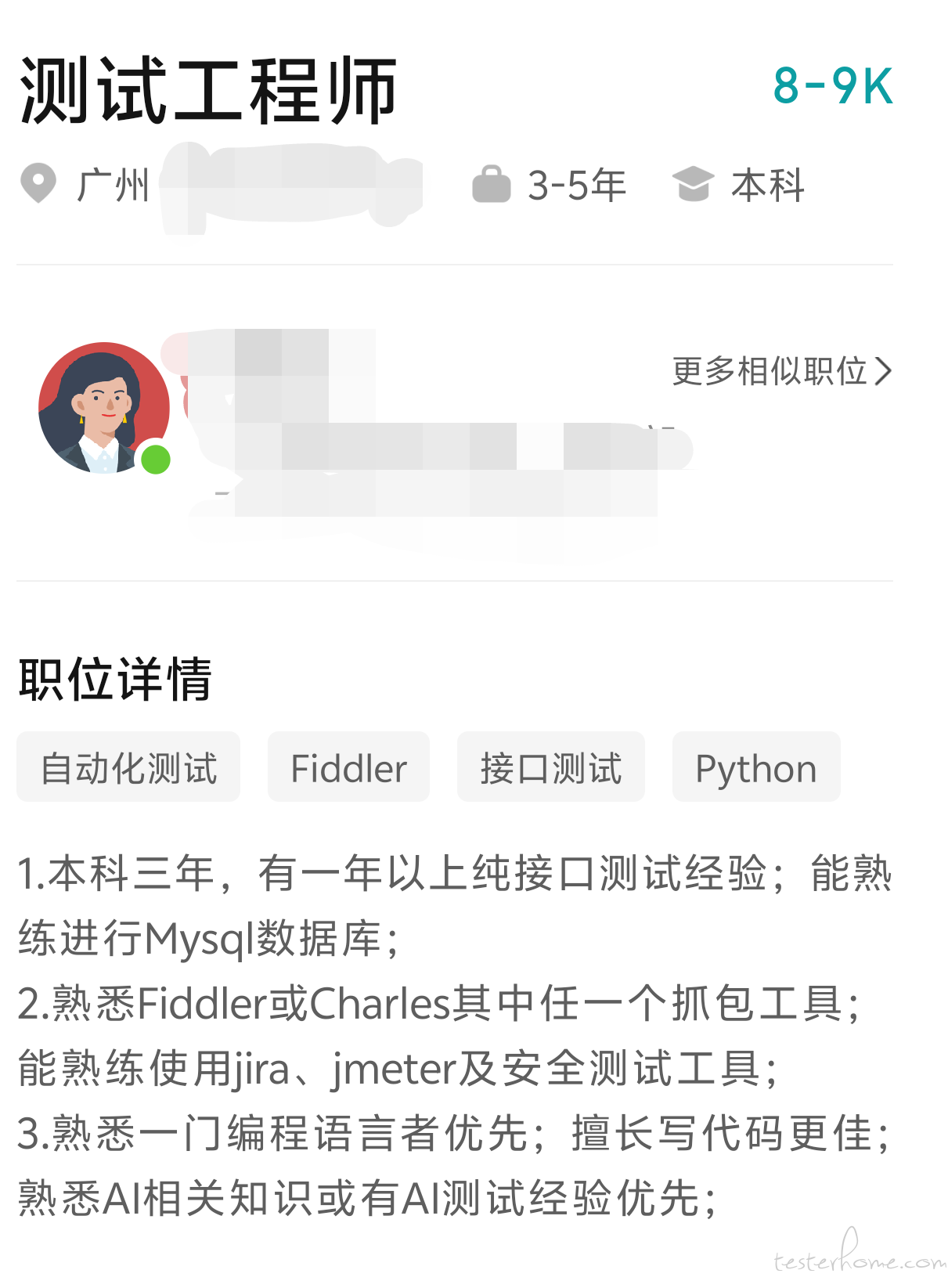This screenshot has width=948, height=1288.
Task: Tap the Fiddler skill chip
Action: coord(348,767)
